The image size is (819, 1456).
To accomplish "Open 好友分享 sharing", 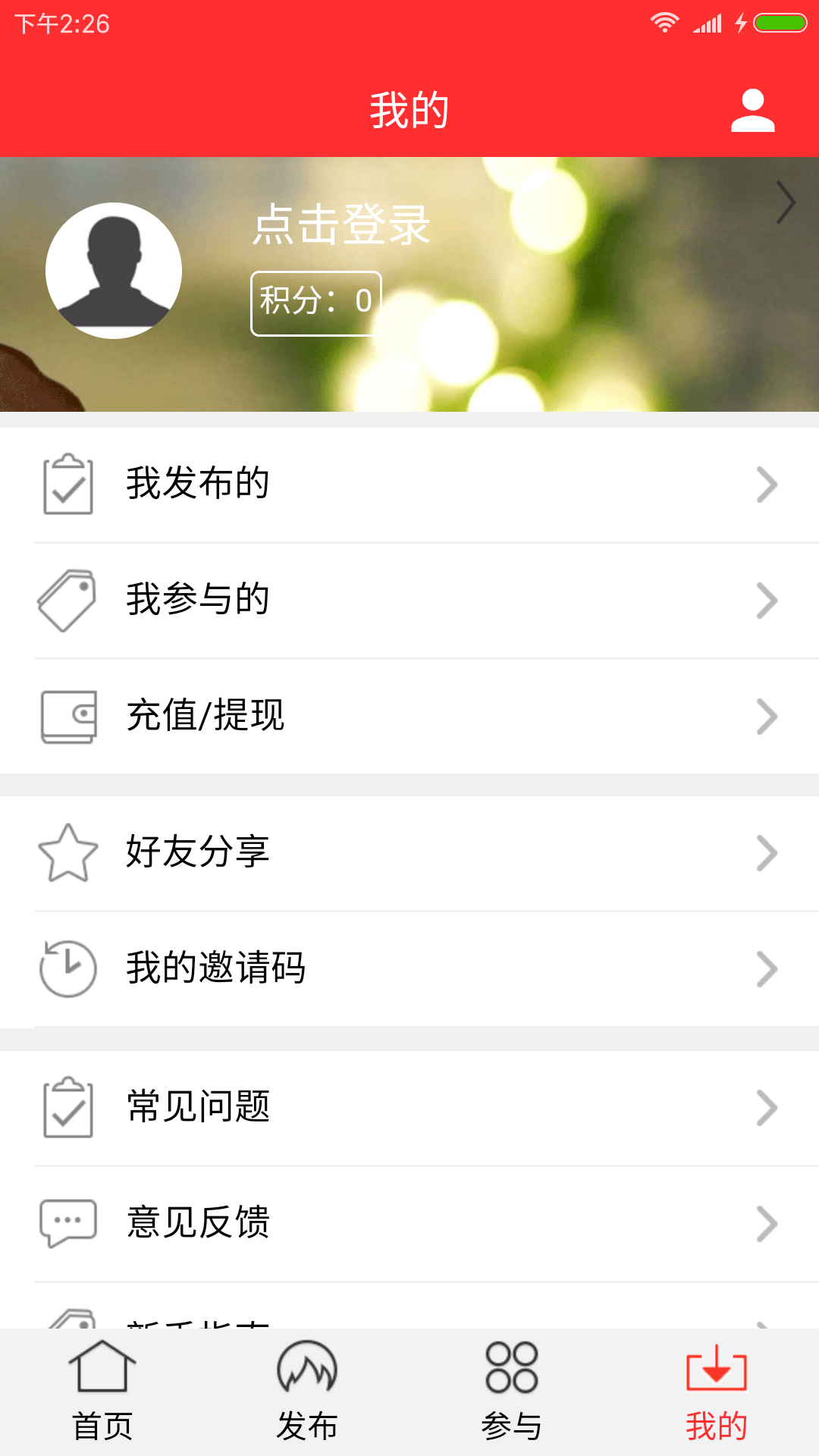I will 409,852.
